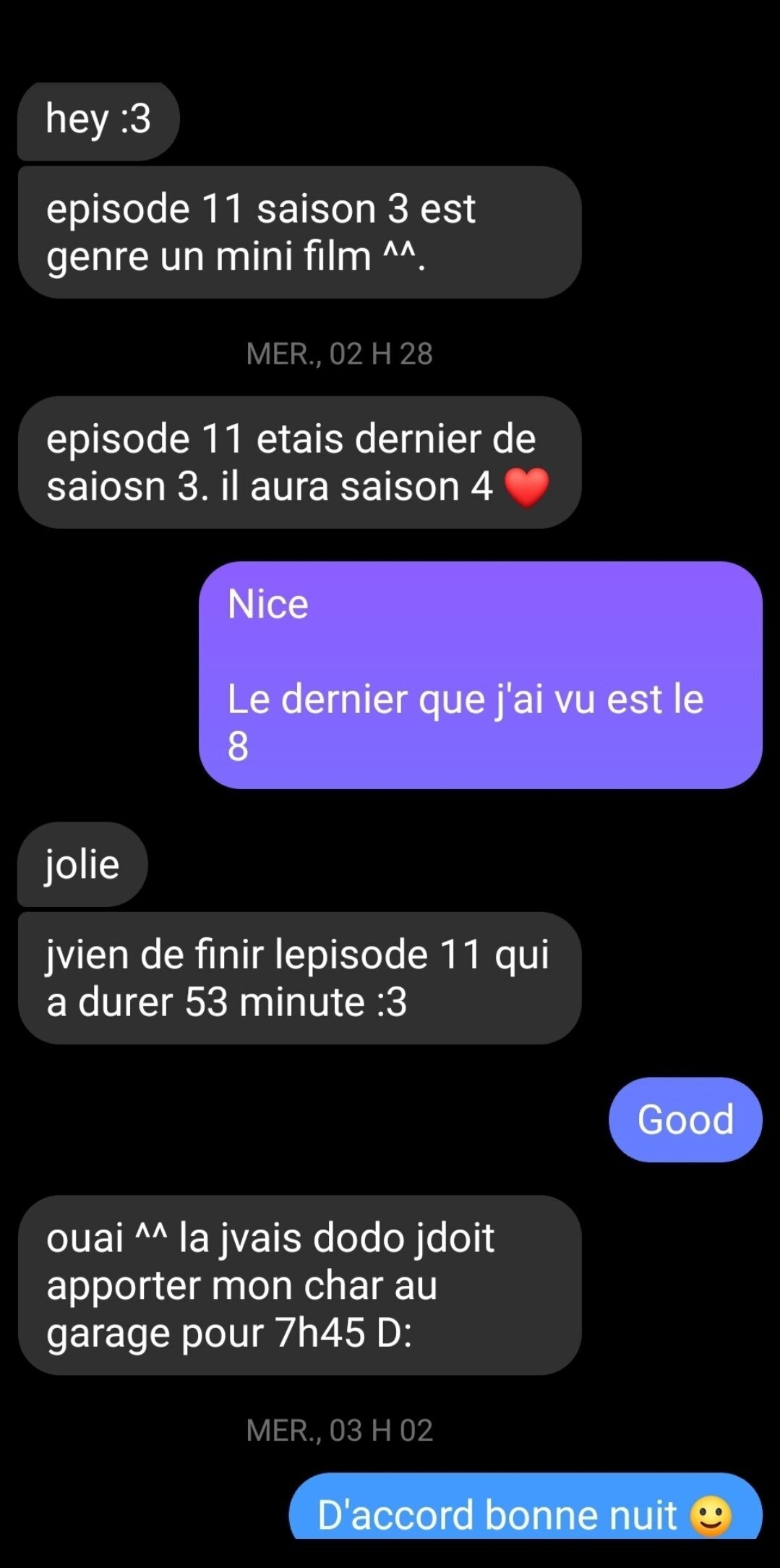Tap the purple "Nice" sent message
This screenshot has height=1568, width=780.
tap(481, 675)
